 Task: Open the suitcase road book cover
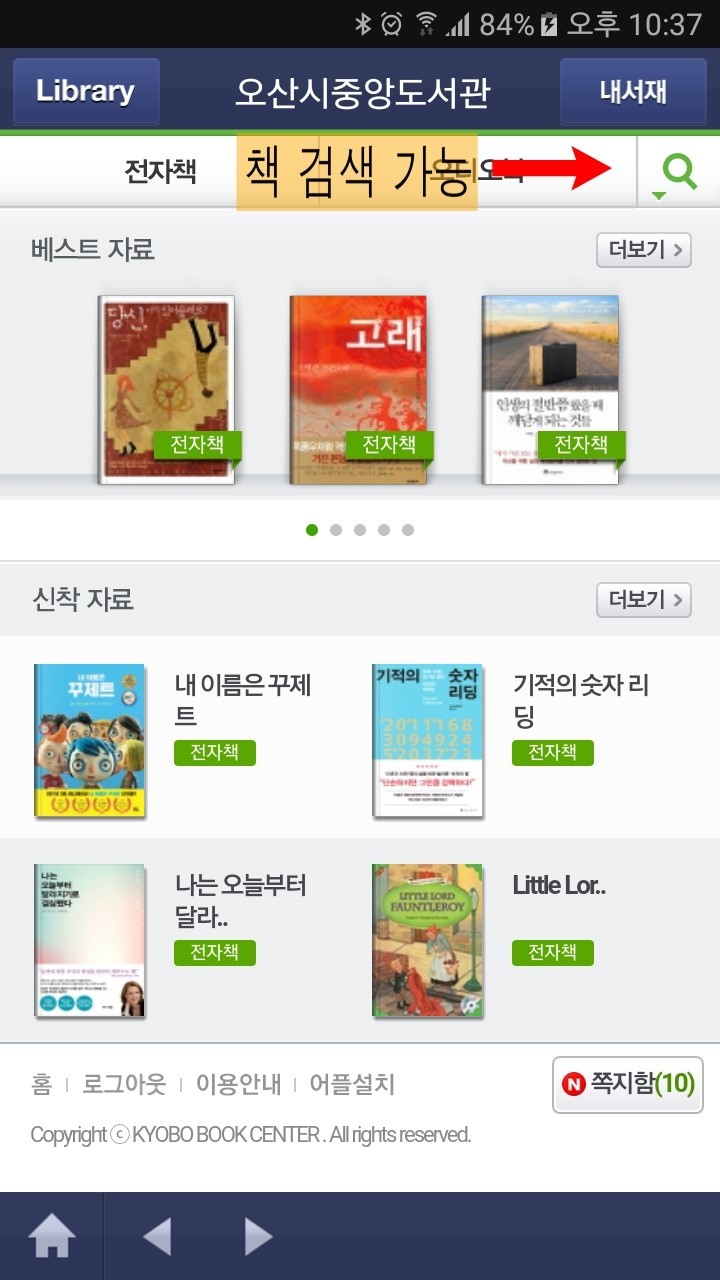(550, 389)
